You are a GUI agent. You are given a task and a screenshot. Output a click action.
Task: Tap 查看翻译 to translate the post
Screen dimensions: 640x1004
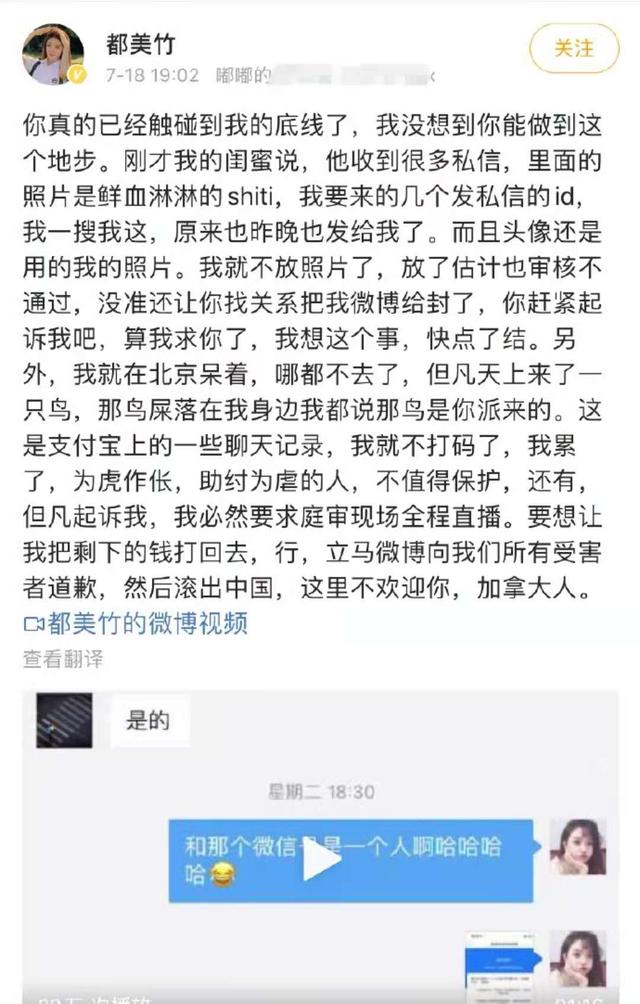(63, 659)
